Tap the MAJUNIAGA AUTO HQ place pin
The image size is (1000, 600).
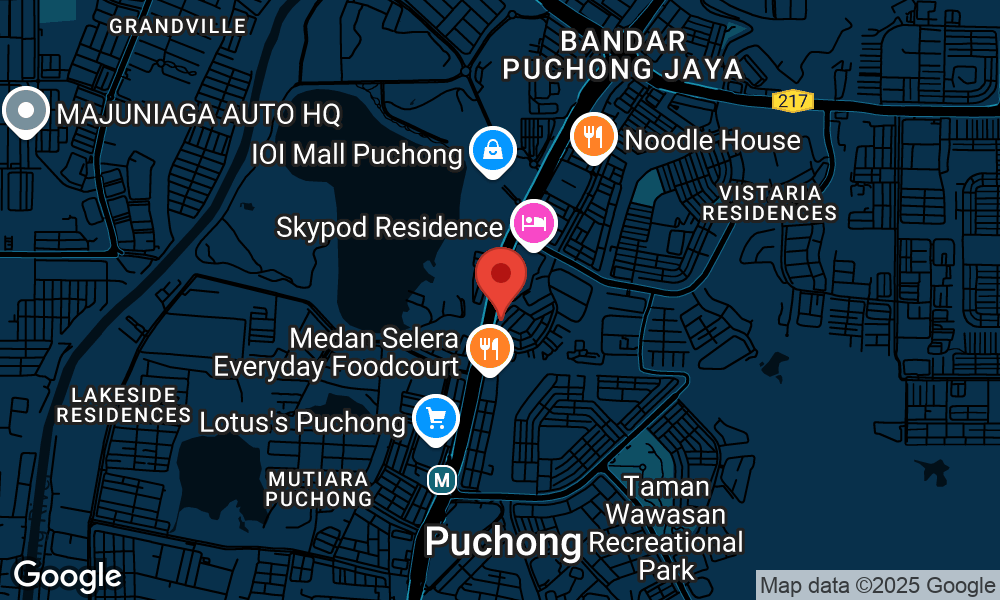26,111
